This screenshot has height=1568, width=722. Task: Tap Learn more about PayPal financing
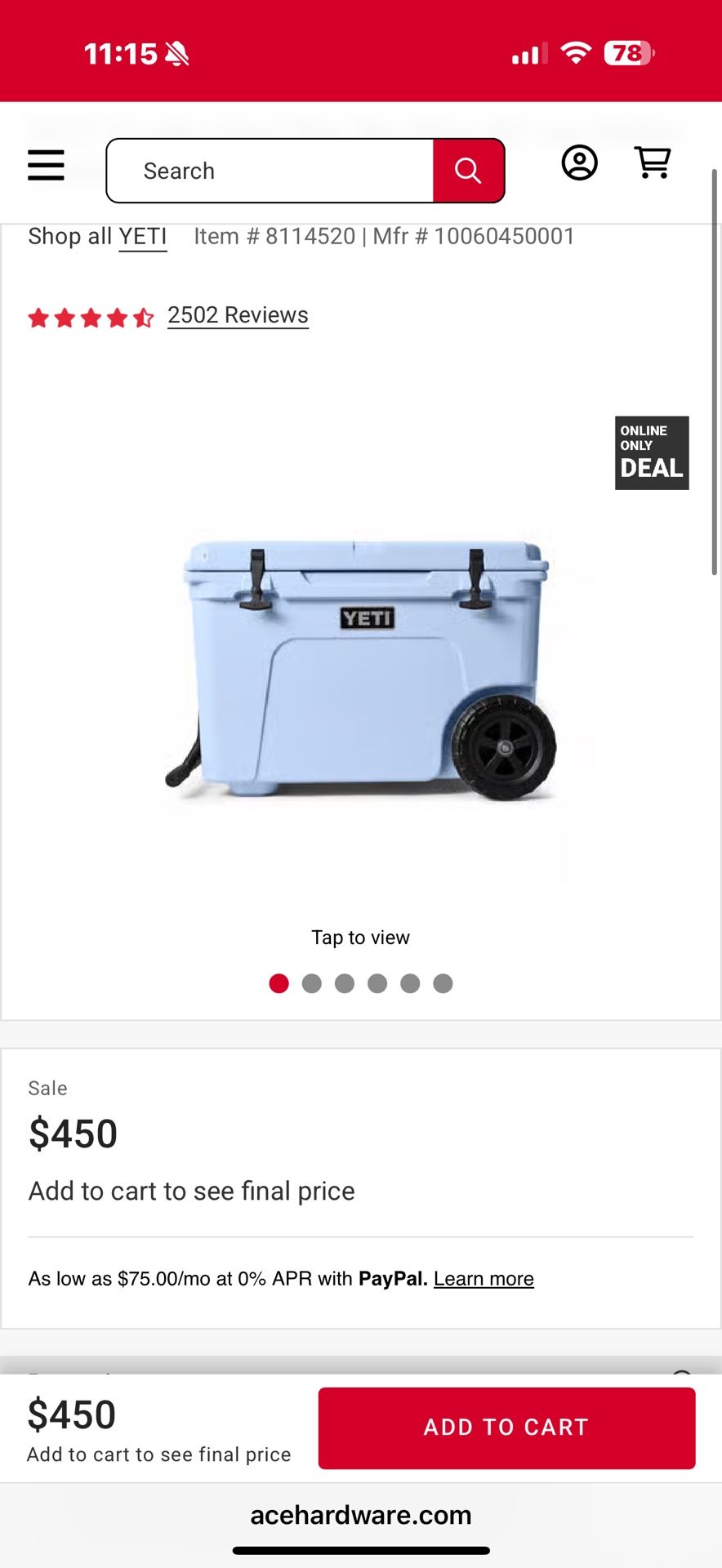point(483,1278)
